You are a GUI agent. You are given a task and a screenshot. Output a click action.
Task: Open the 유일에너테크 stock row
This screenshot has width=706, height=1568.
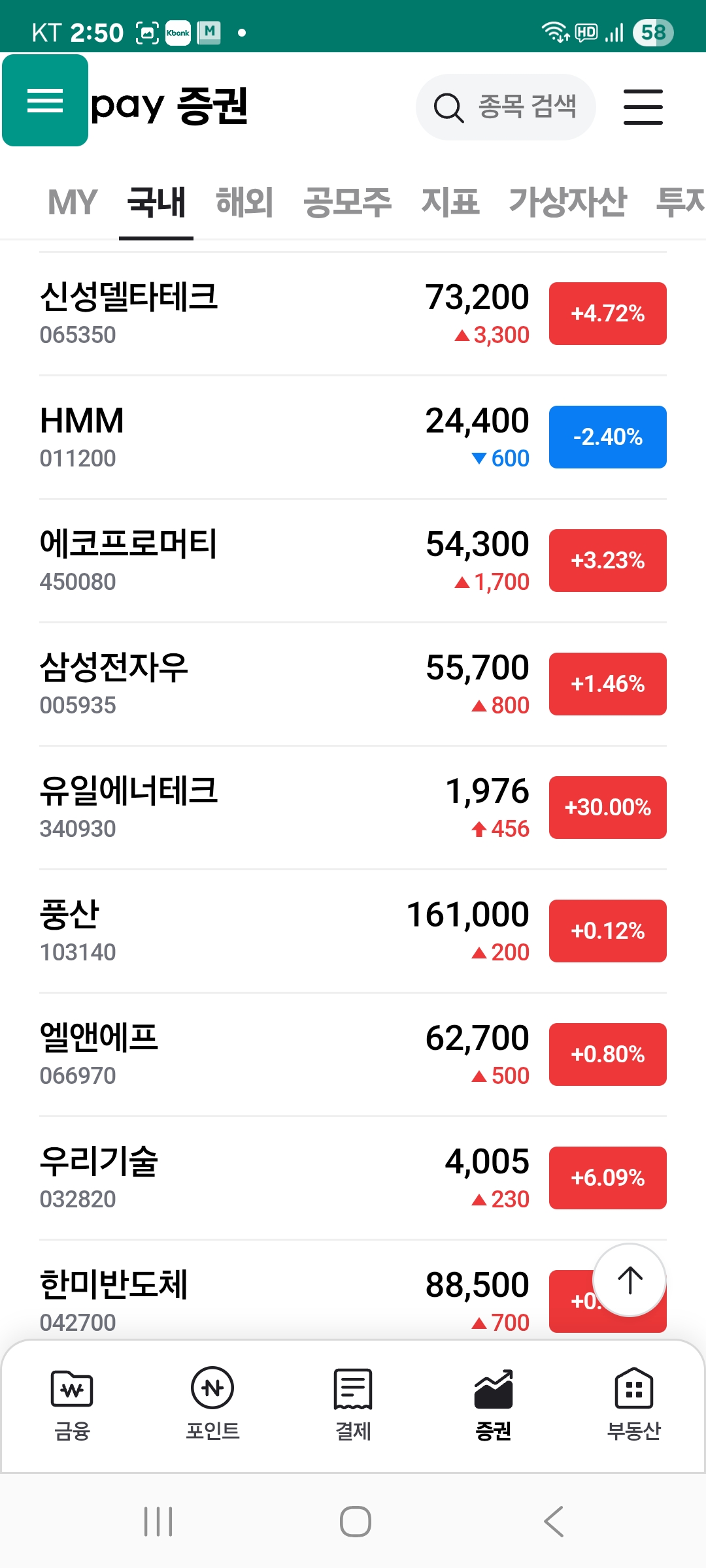click(x=353, y=808)
